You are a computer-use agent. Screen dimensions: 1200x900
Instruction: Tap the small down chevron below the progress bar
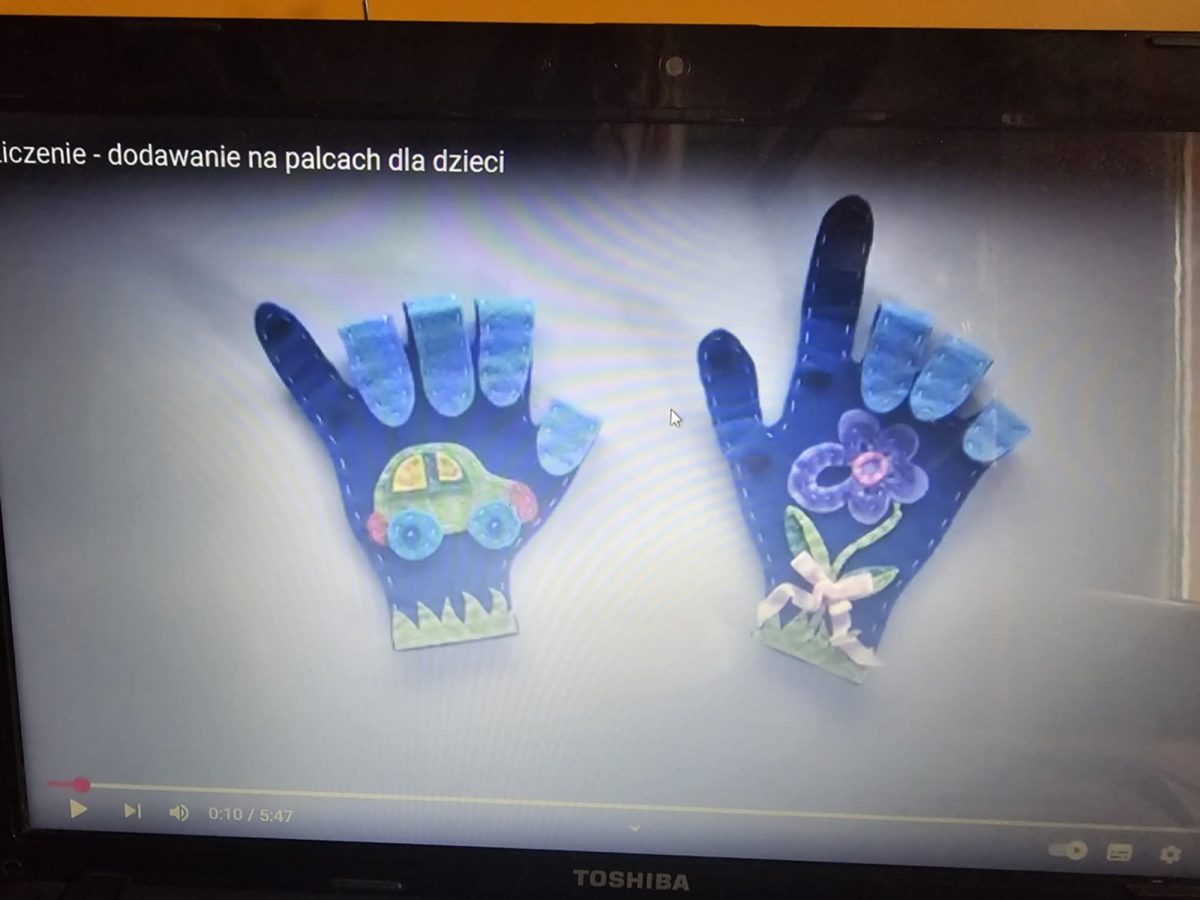634,828
